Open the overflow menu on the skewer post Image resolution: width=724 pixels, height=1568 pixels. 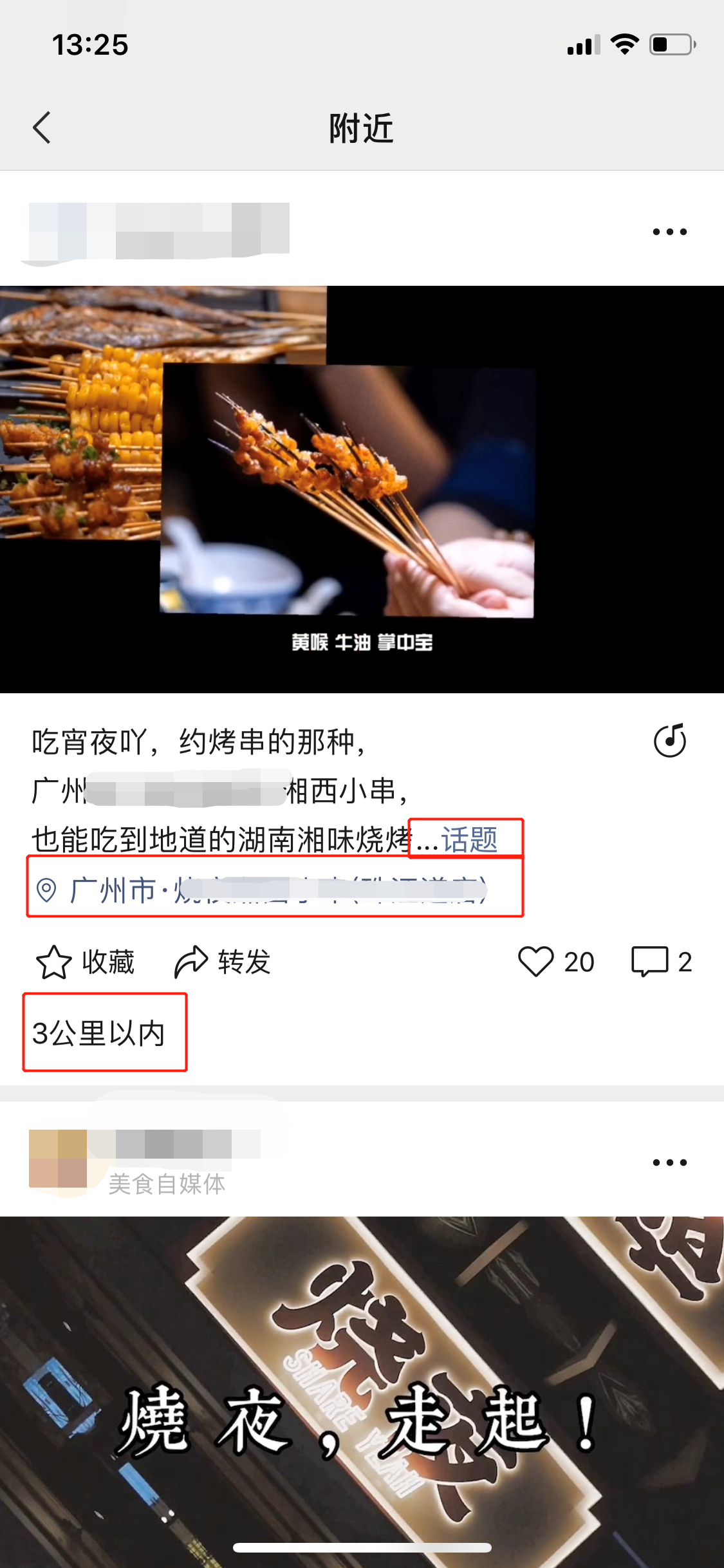tap(669, 232)
